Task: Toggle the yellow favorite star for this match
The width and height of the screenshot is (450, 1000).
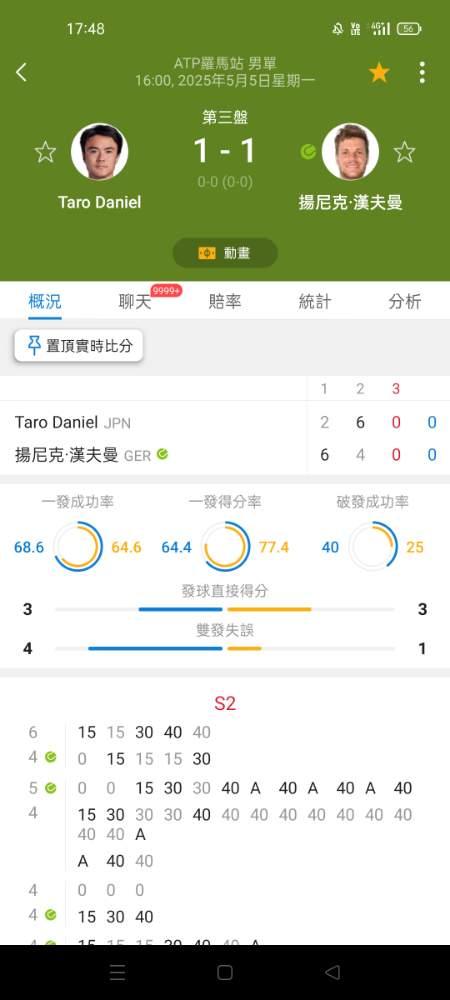Action: click(x=379, y=73)
